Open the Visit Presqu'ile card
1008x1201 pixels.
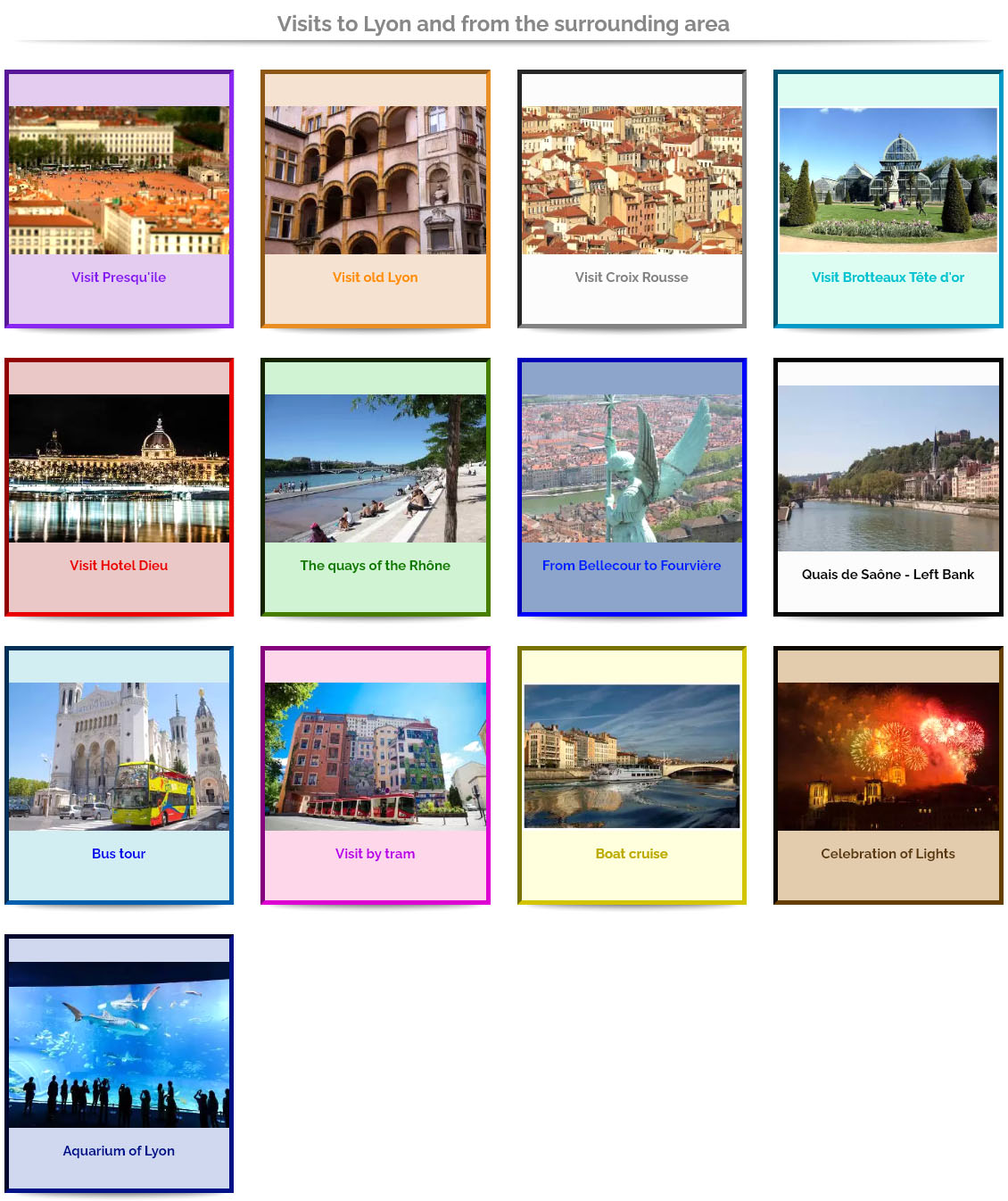[x=119, y=199]
